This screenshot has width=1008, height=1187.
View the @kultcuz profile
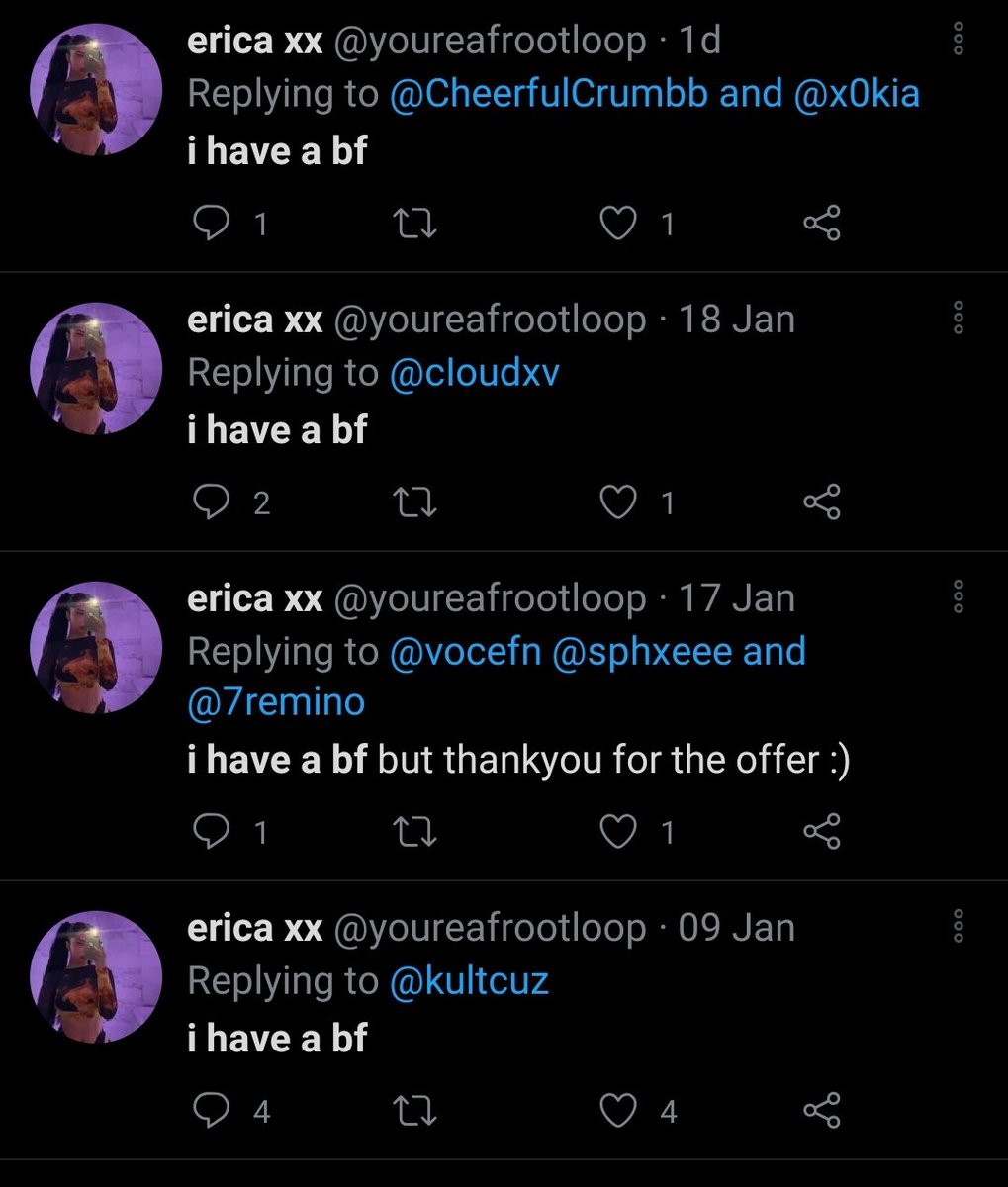469,980
